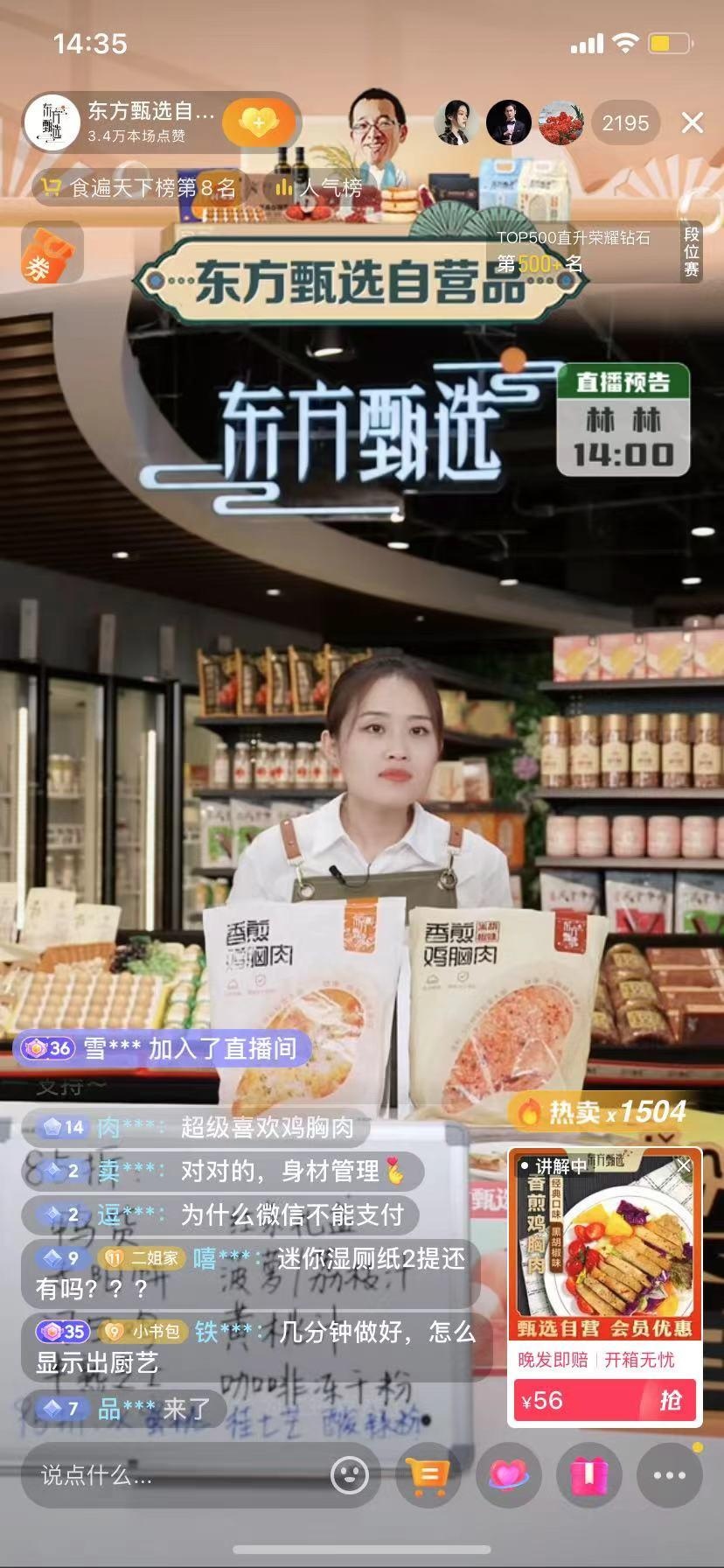Type a comment in 说点什么

tap(175, 1476)
